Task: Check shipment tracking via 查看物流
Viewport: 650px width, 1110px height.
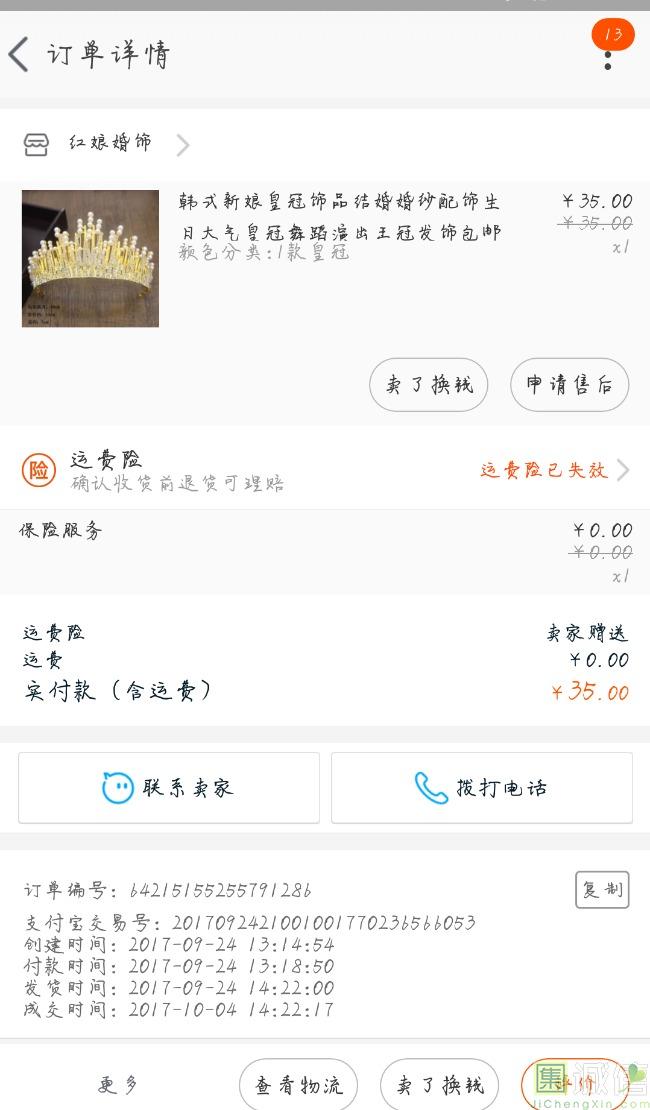Action: (298, 1084)
